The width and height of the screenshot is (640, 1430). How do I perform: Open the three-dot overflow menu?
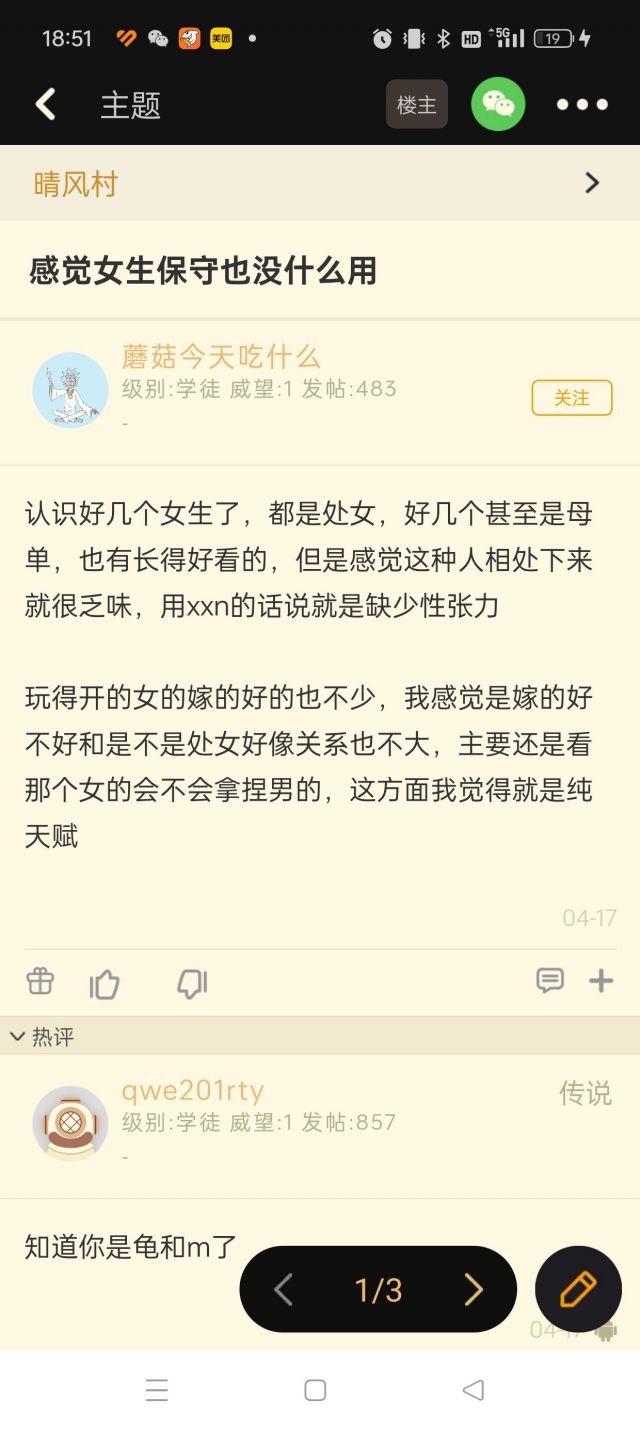pyautogui.click(x=582, y=104)
